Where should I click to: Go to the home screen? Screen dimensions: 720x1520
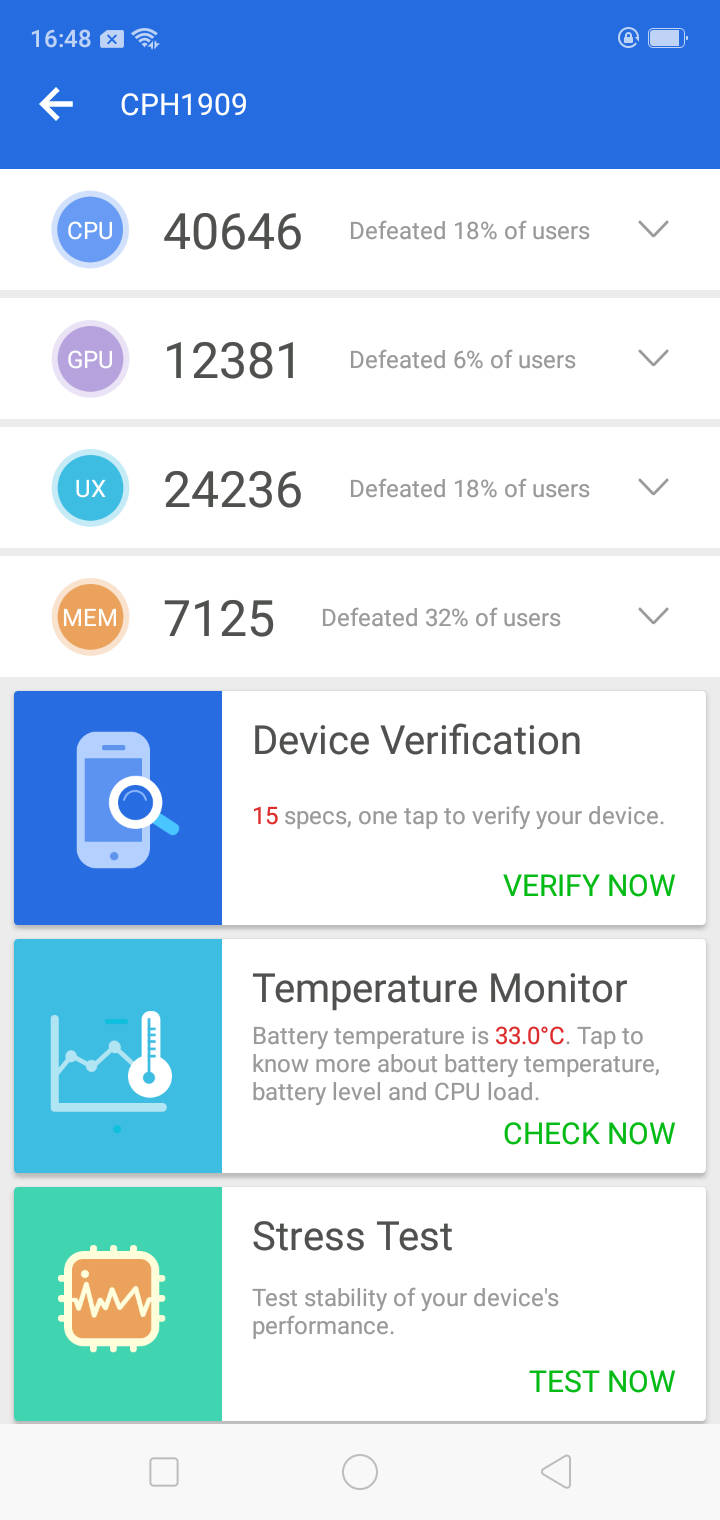pyautogui.click(x=360, y=1472)
